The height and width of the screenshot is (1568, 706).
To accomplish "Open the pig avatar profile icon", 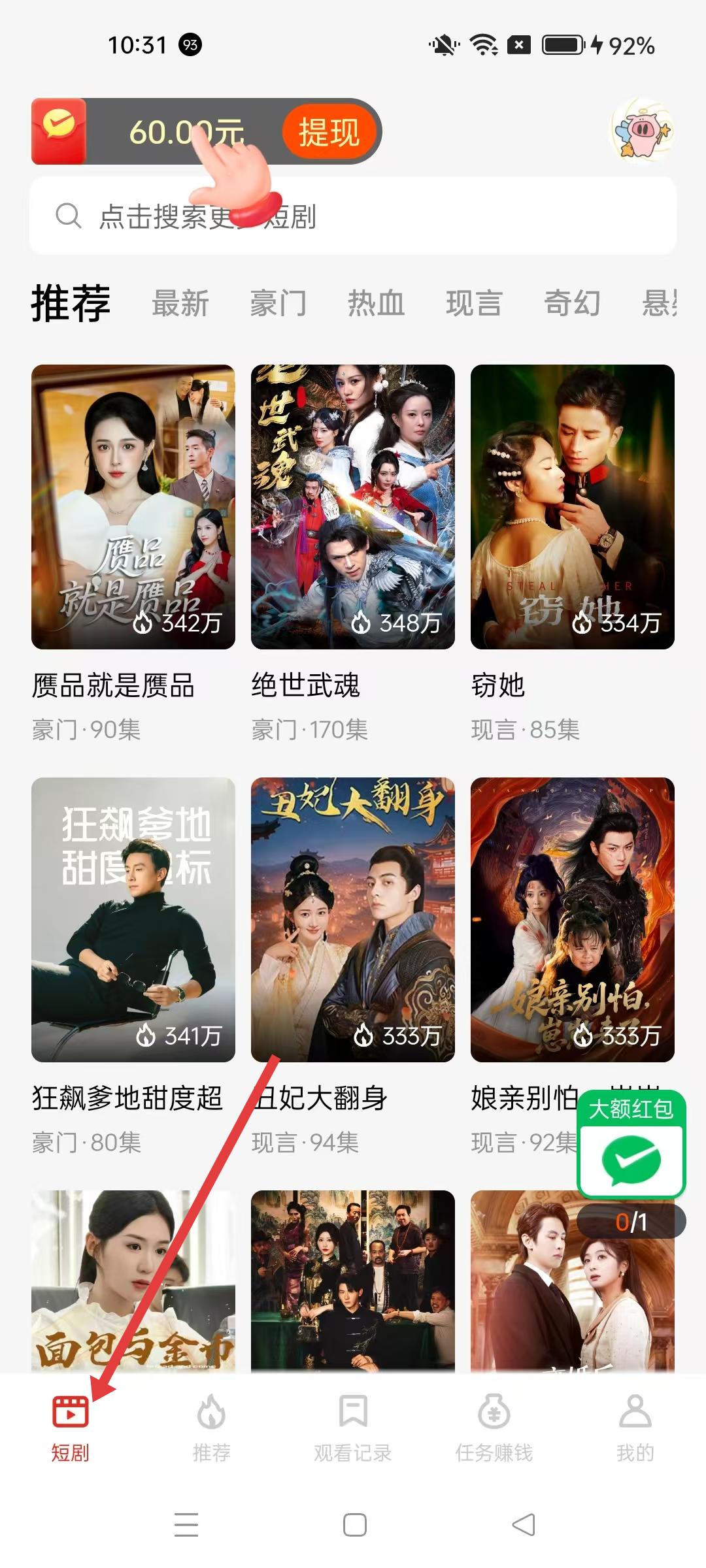I will tap(643, 130).
